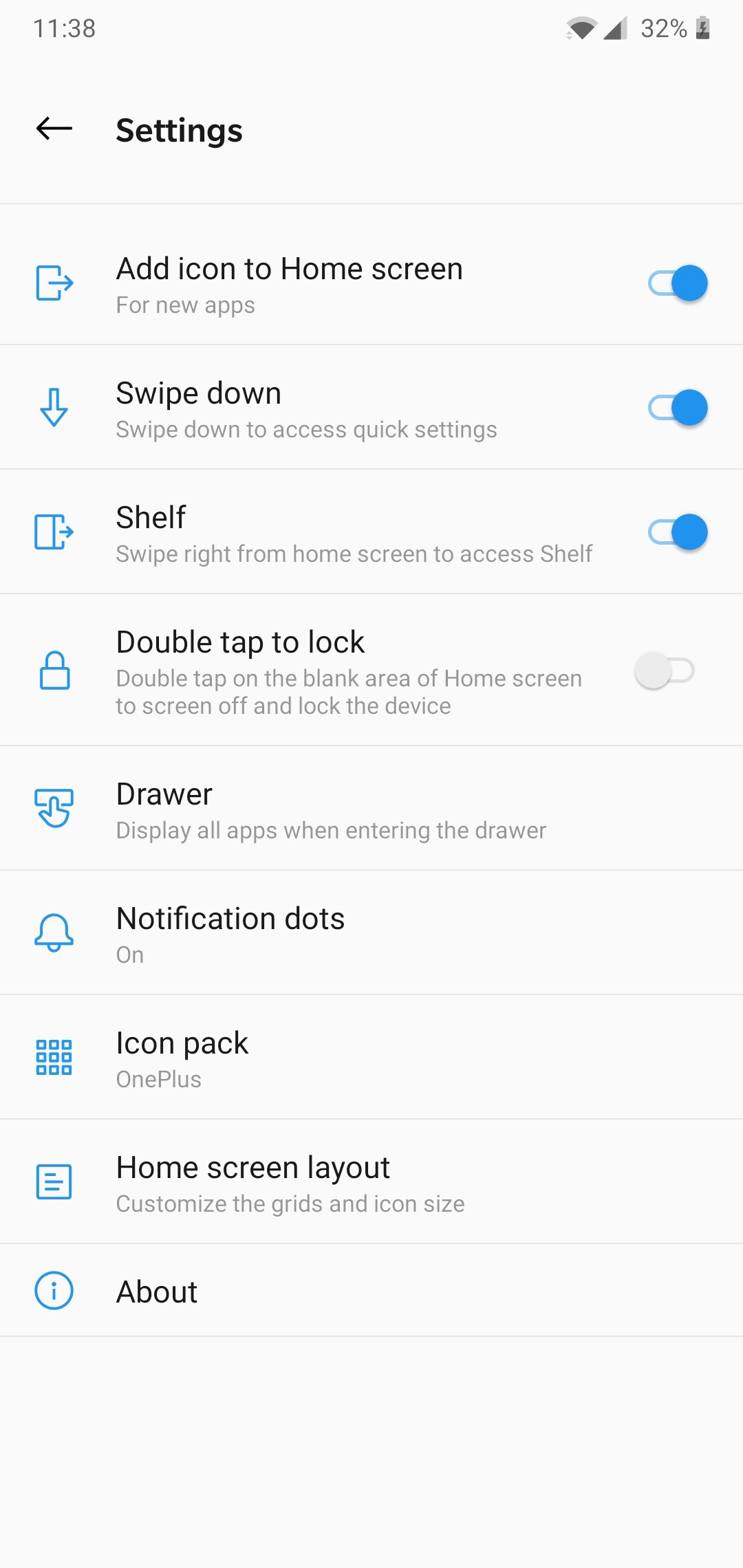The image size is (743, 1568).
Task: Select the Icon pack row
Action: (330, 1058)
